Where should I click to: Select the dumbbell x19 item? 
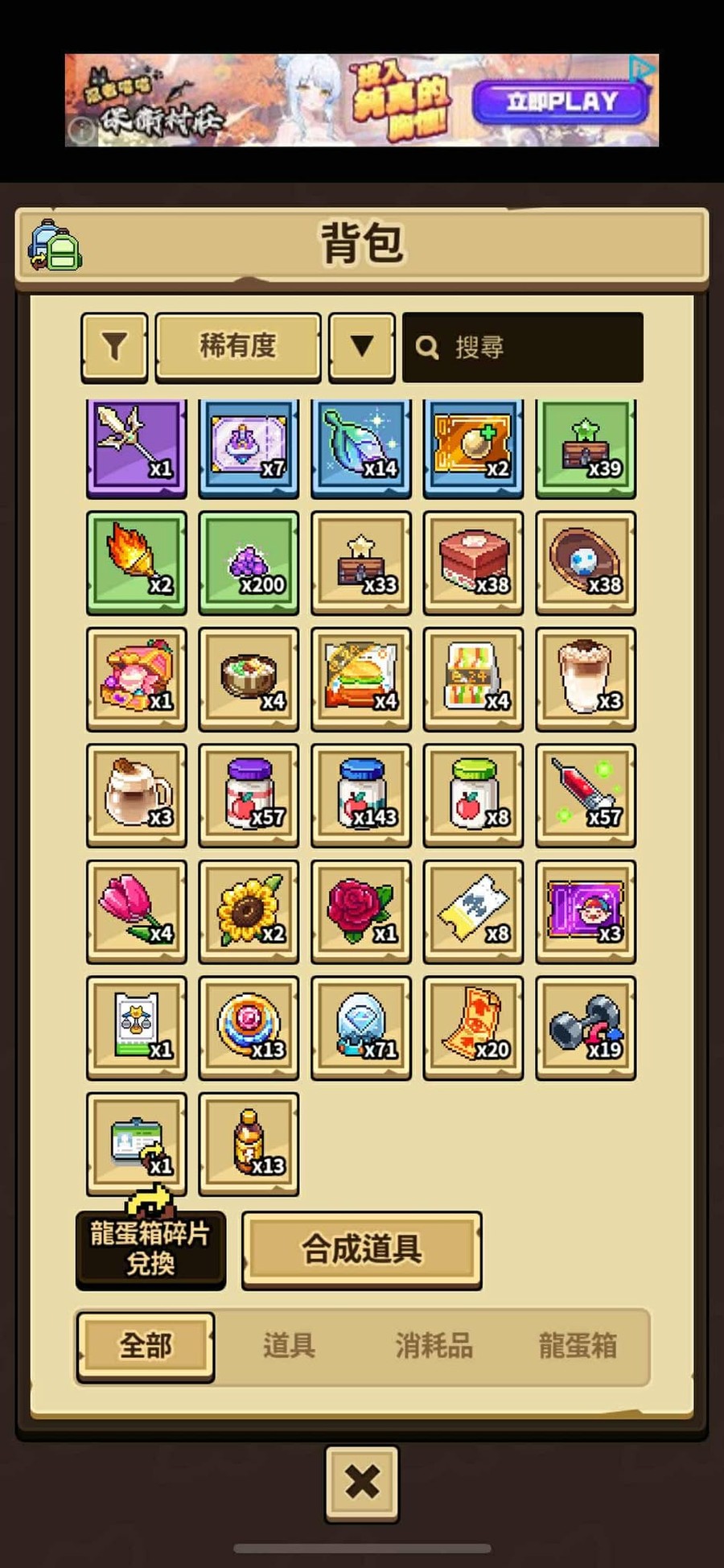[x=586, y=1028]
